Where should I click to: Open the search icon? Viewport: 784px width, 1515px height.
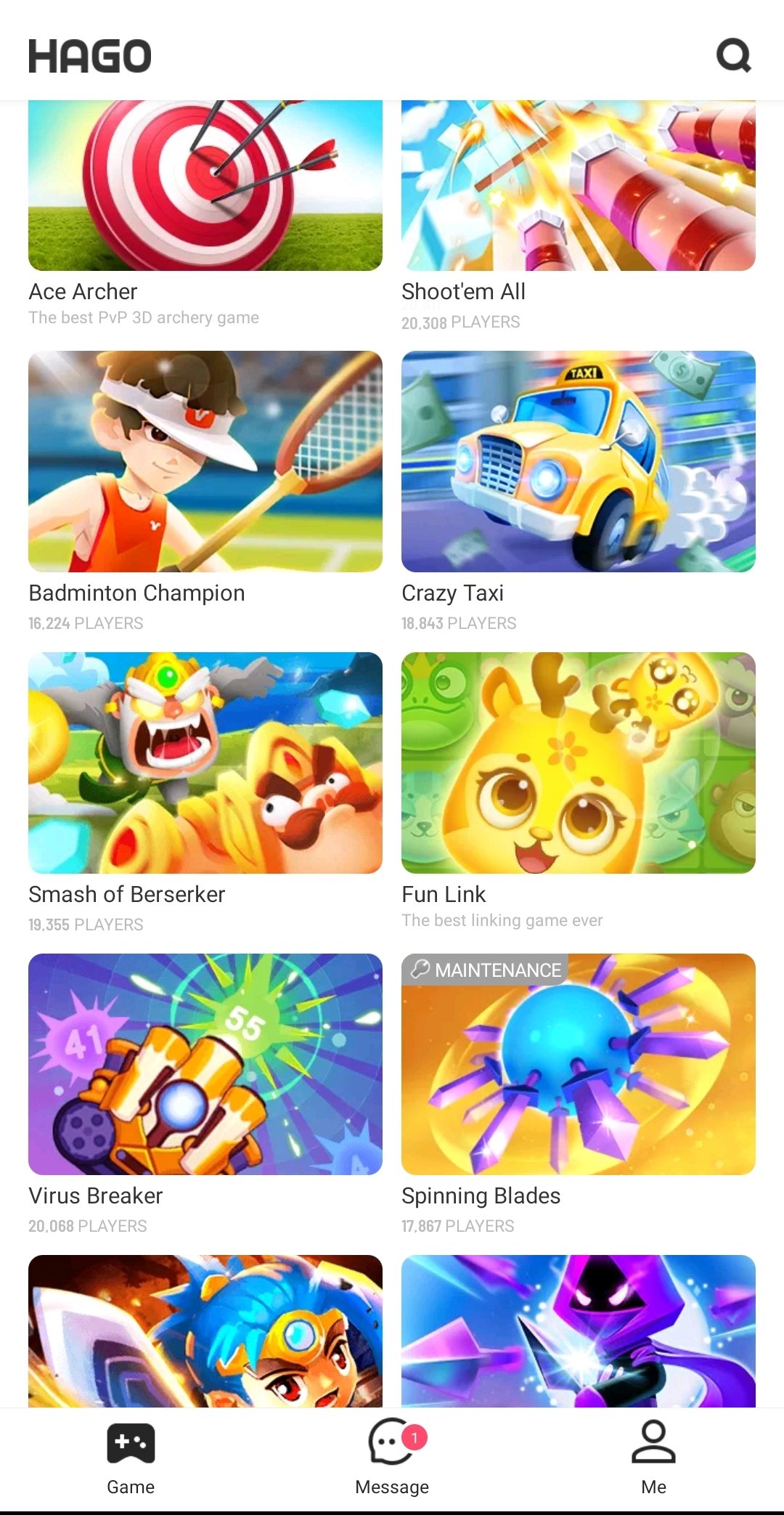click(734, 55)
